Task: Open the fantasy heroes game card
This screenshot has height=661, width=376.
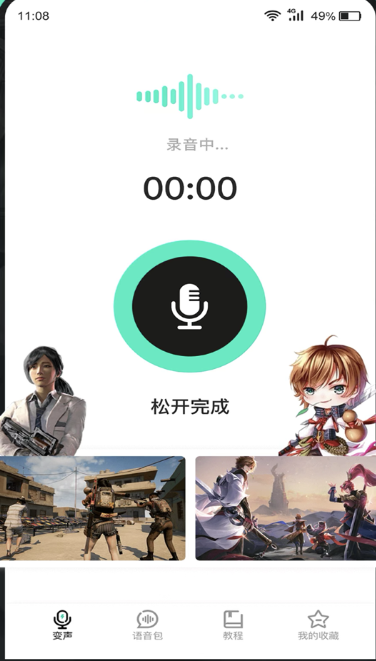Action: point(285,508)
